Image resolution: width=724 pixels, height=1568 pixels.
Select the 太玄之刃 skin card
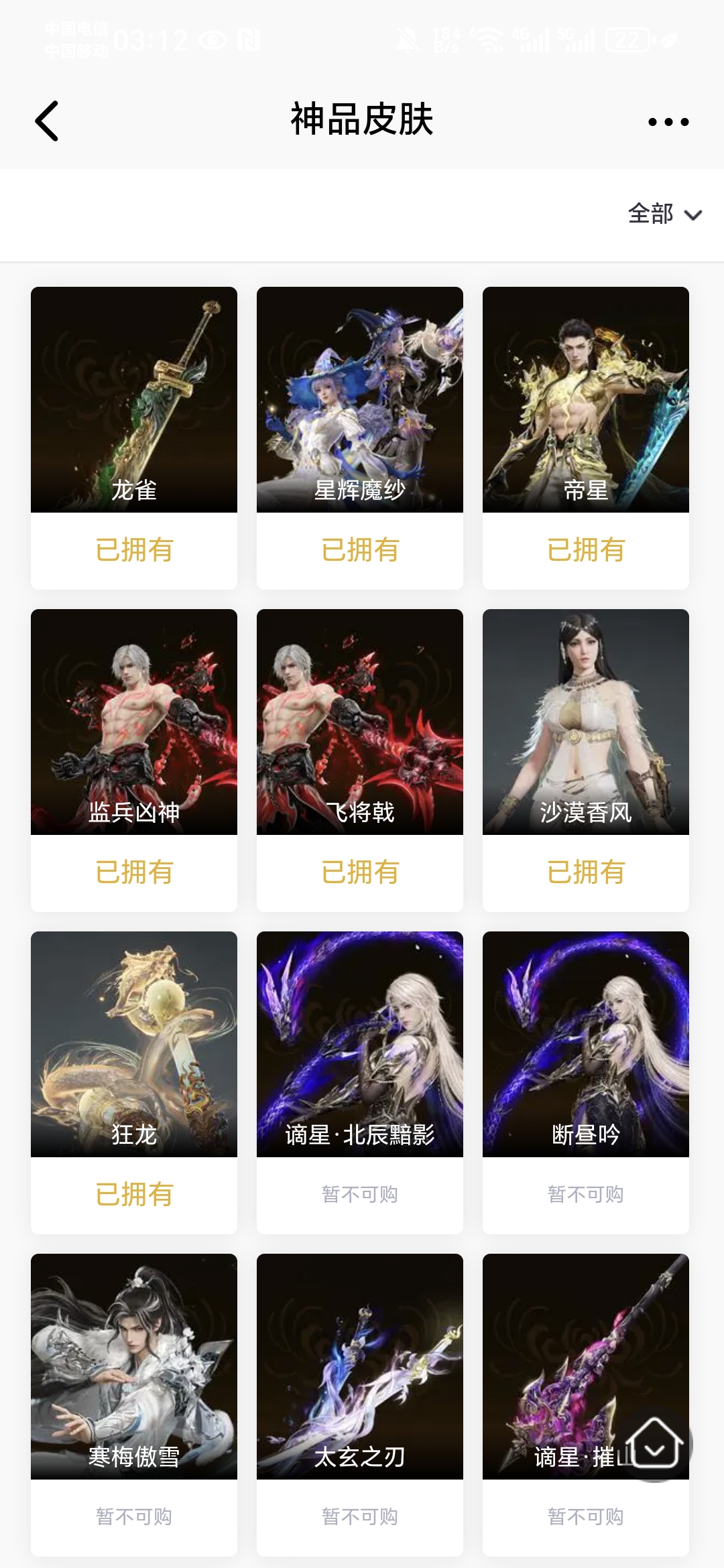tap(360, 1367)
